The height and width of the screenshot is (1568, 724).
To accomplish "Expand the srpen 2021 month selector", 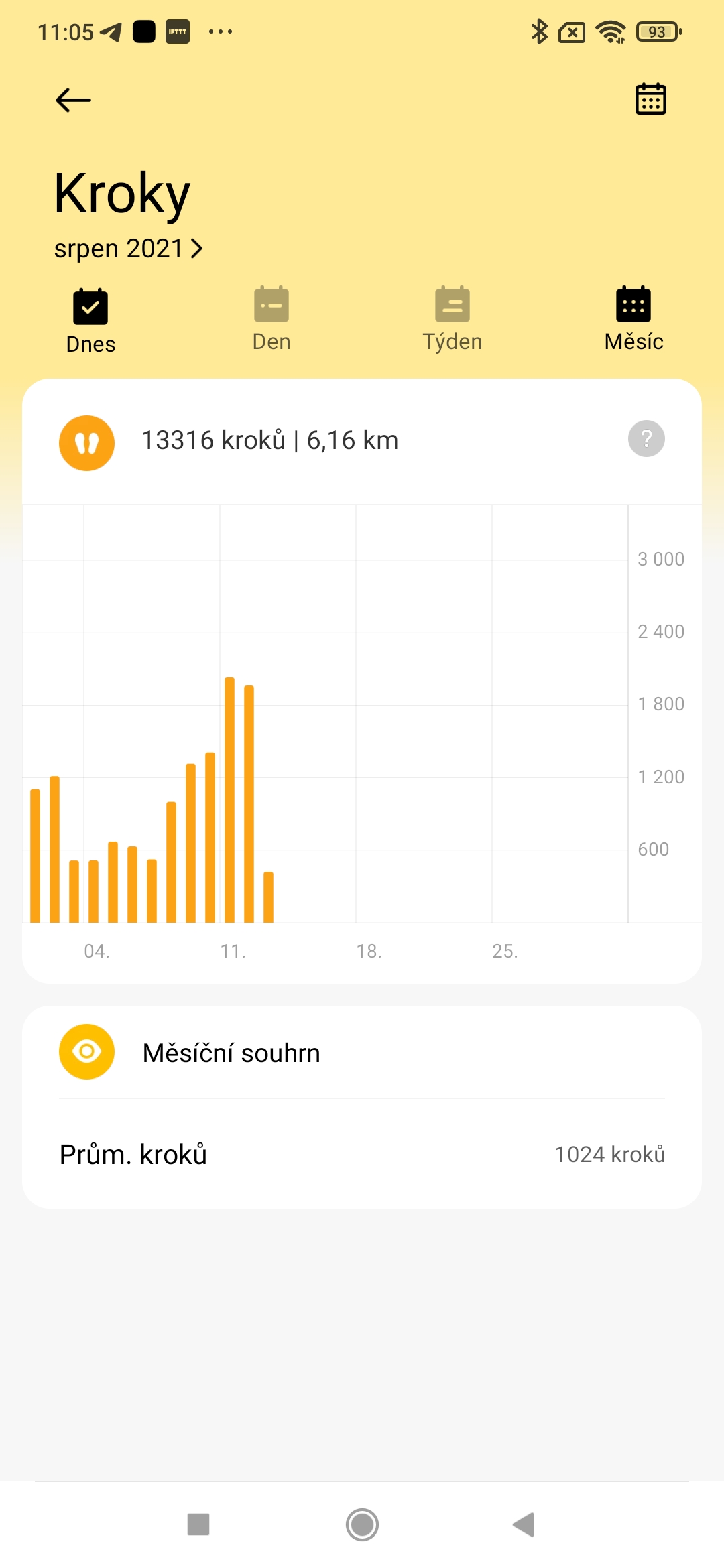I will (129, 249).
